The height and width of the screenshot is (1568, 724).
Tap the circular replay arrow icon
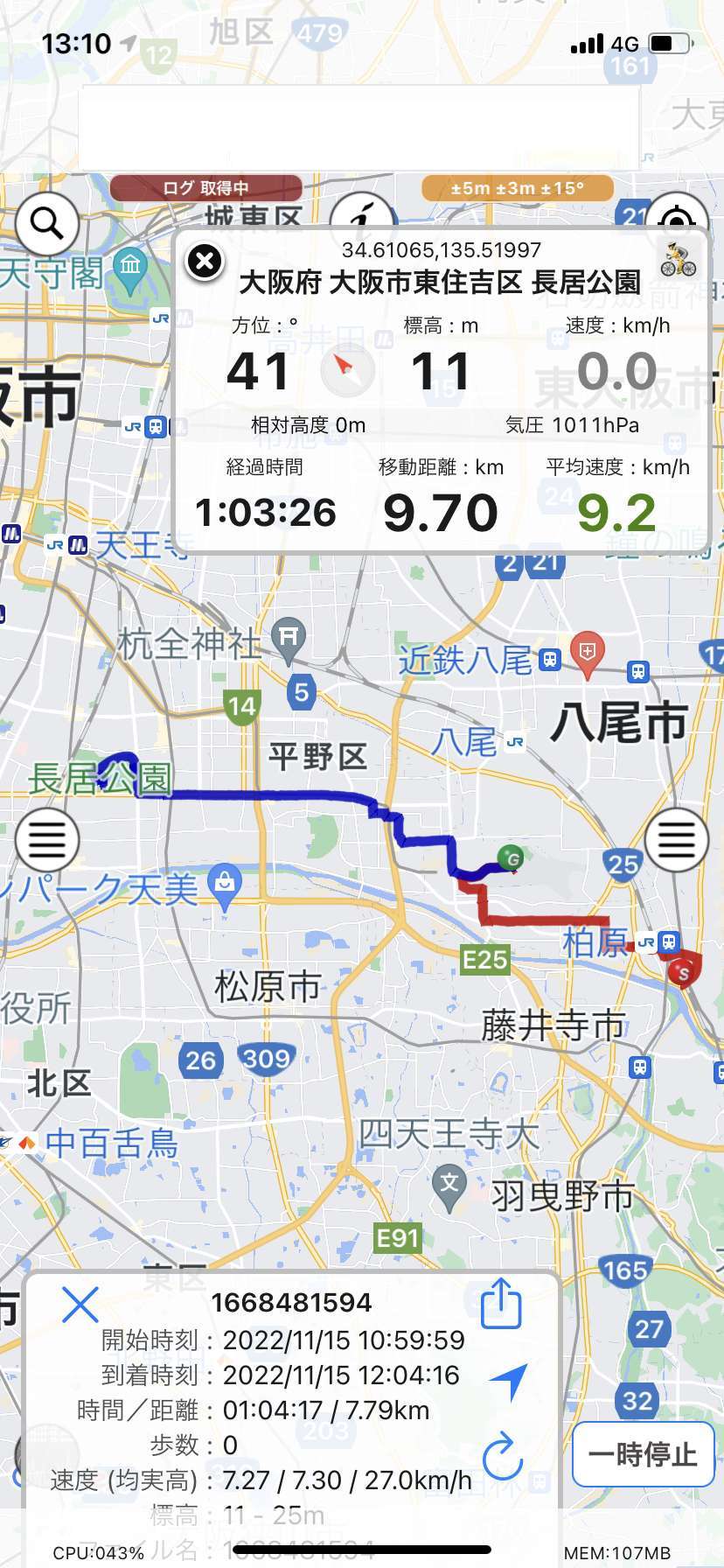[x=503, y=1456]
